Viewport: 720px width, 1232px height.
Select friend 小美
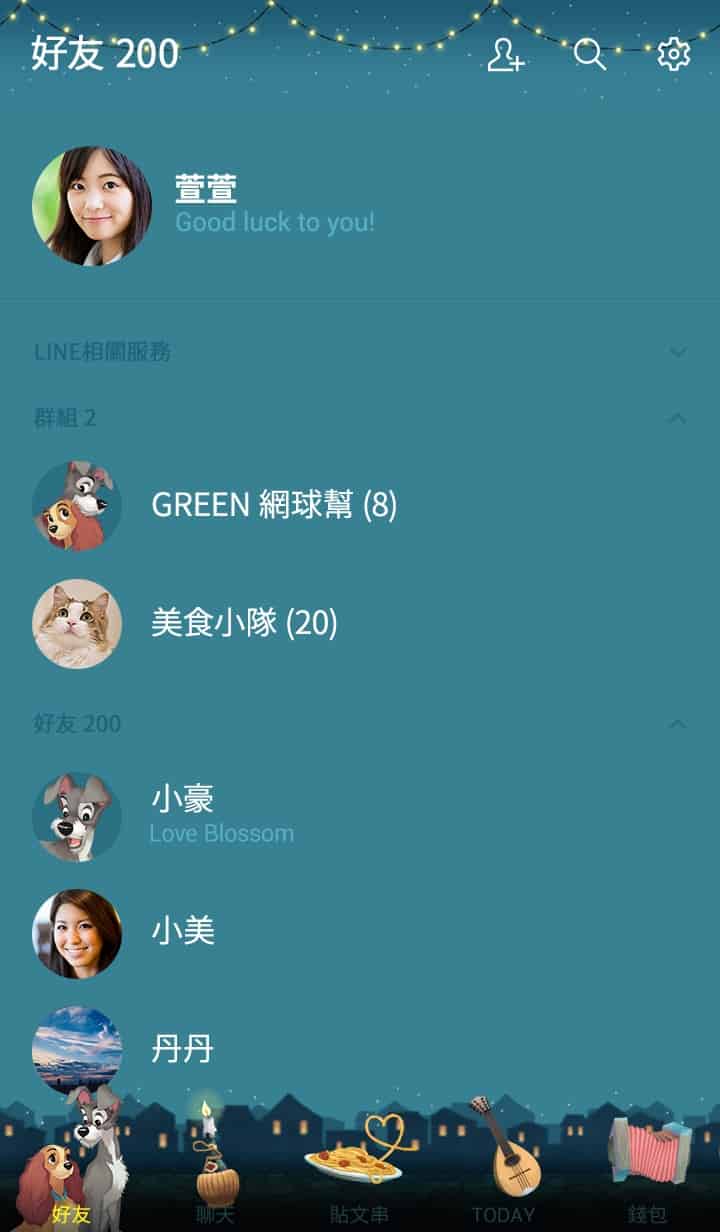tap(182, 933)
